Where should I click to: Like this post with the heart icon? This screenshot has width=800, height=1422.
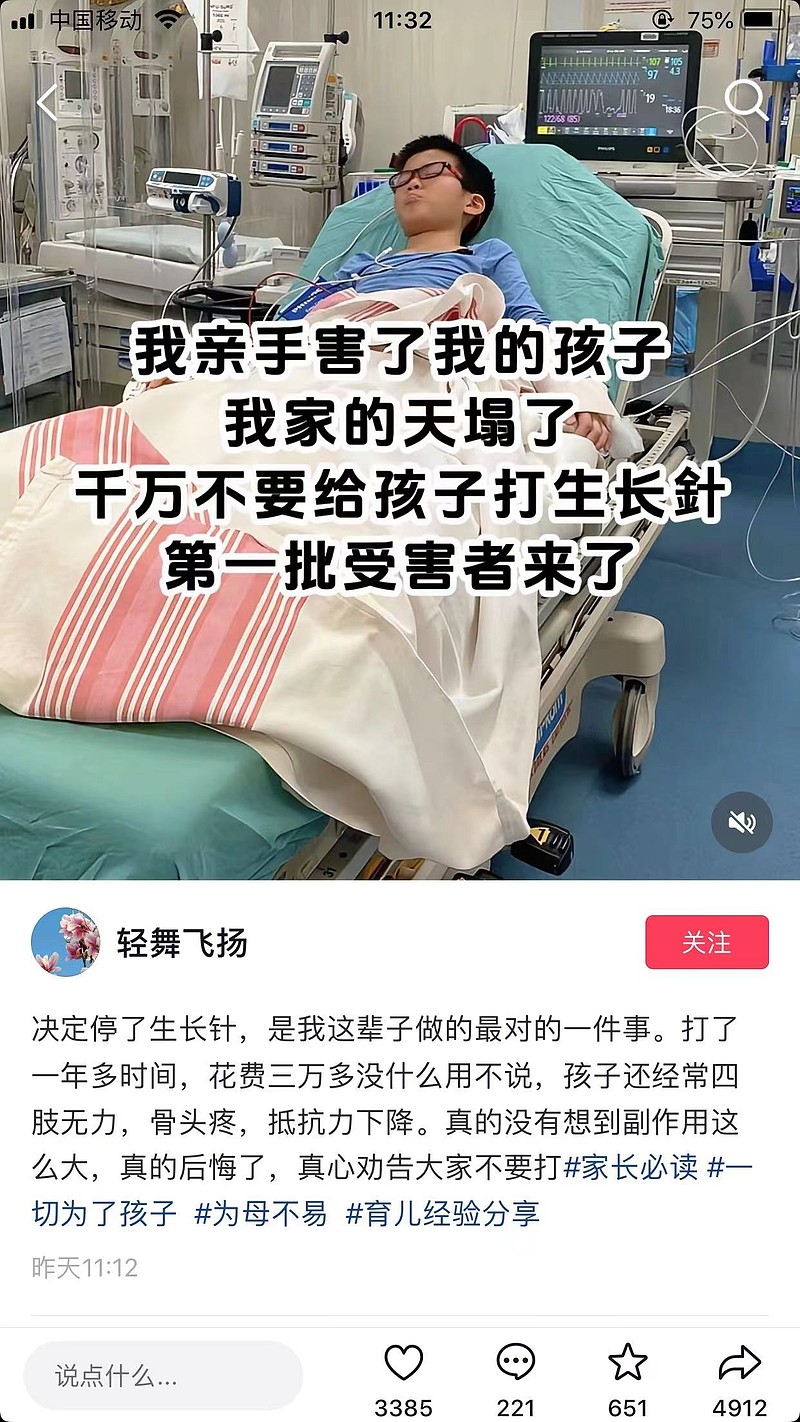click(x=404, y=1363)
